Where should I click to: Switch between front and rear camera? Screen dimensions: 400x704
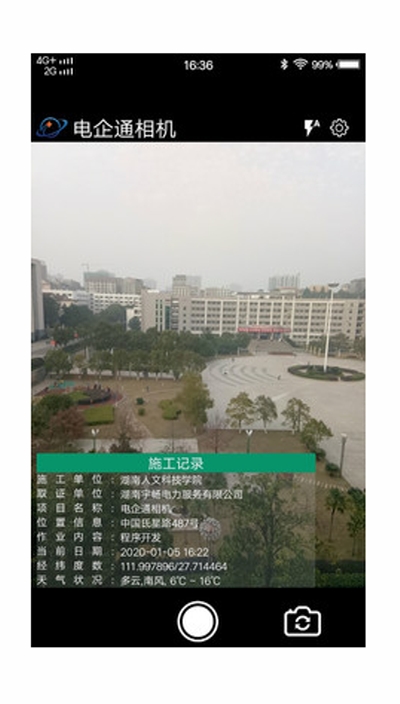coord(303,622)
